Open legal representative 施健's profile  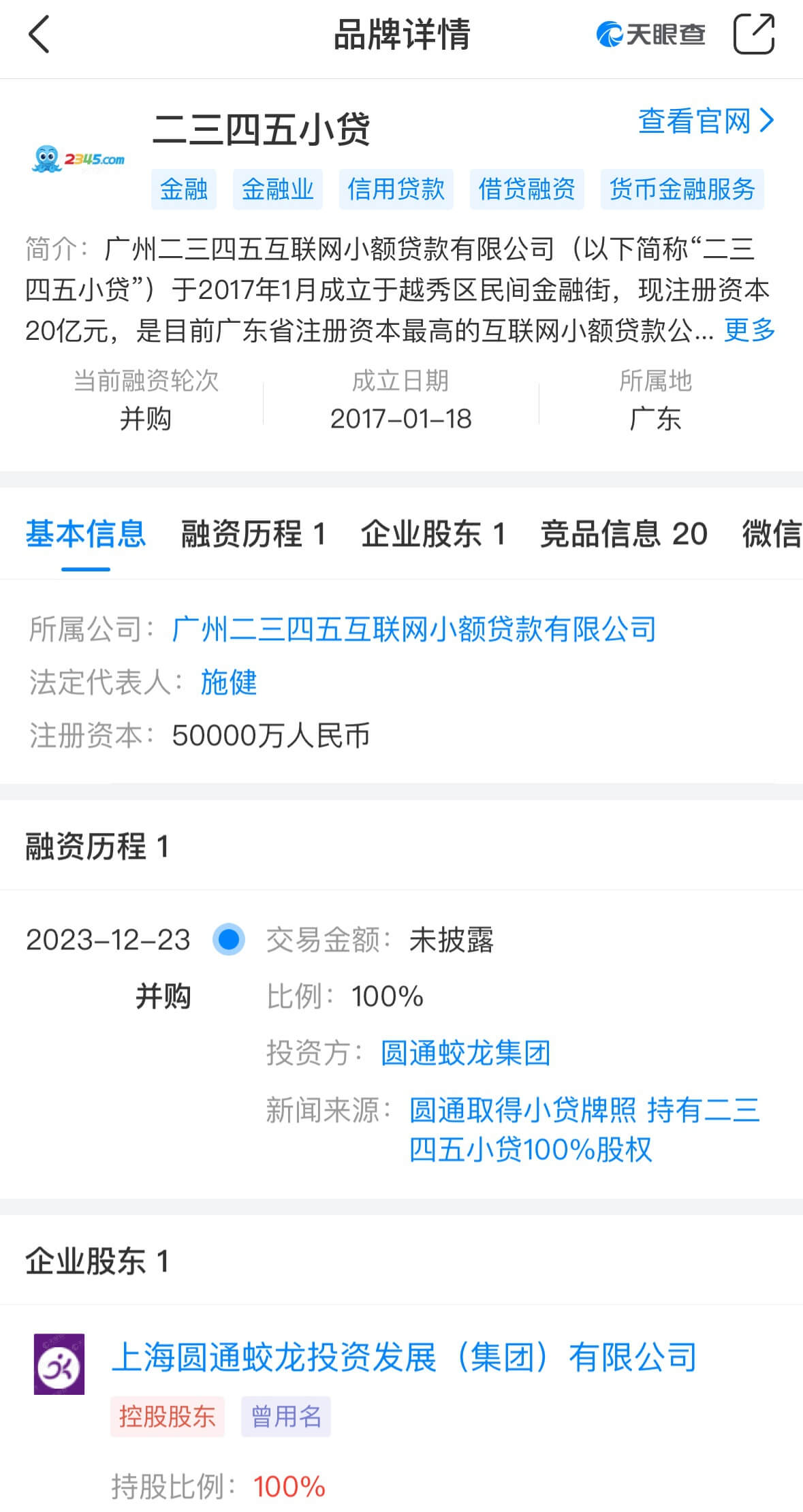pyautogui.click(x=228, y=682)
